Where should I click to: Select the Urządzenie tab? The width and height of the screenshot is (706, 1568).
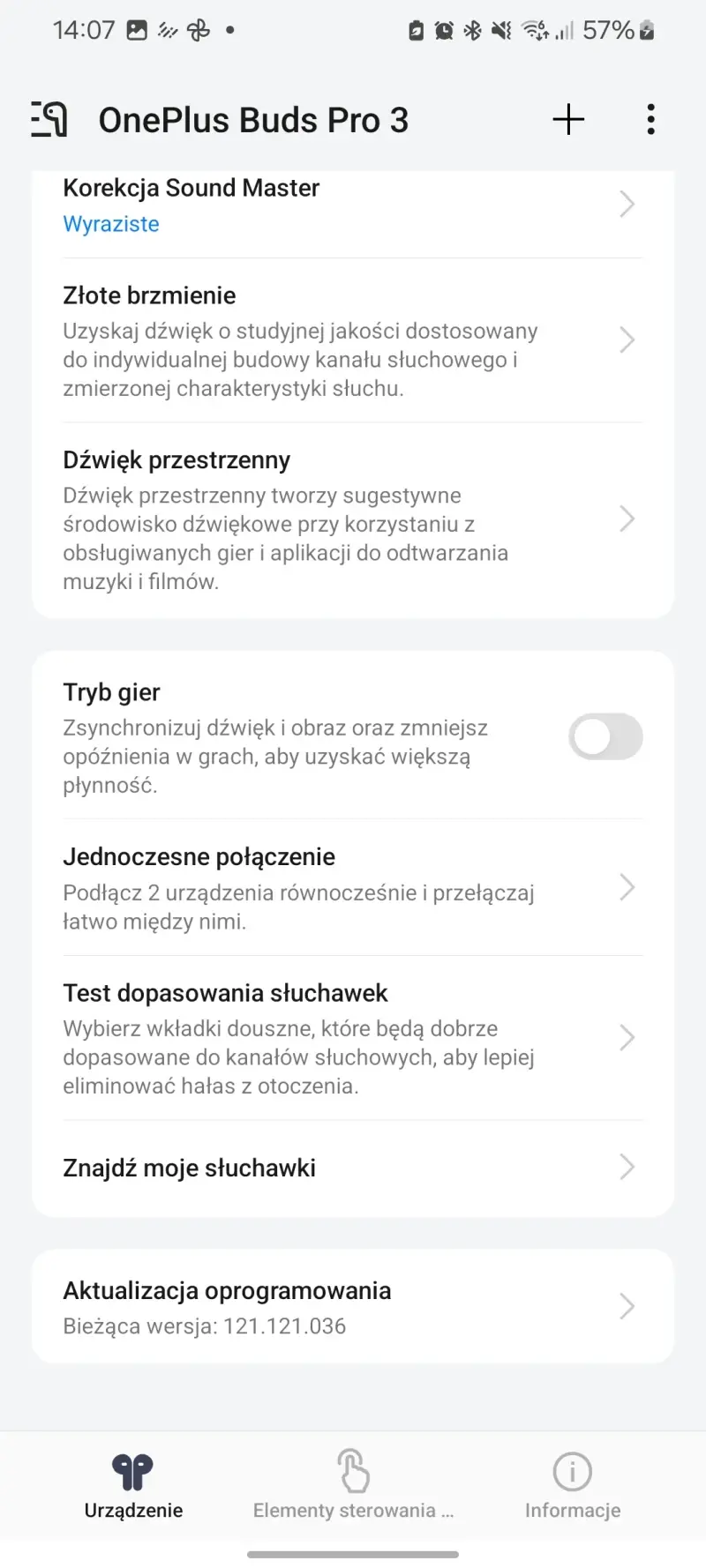tap(133, 1486)
